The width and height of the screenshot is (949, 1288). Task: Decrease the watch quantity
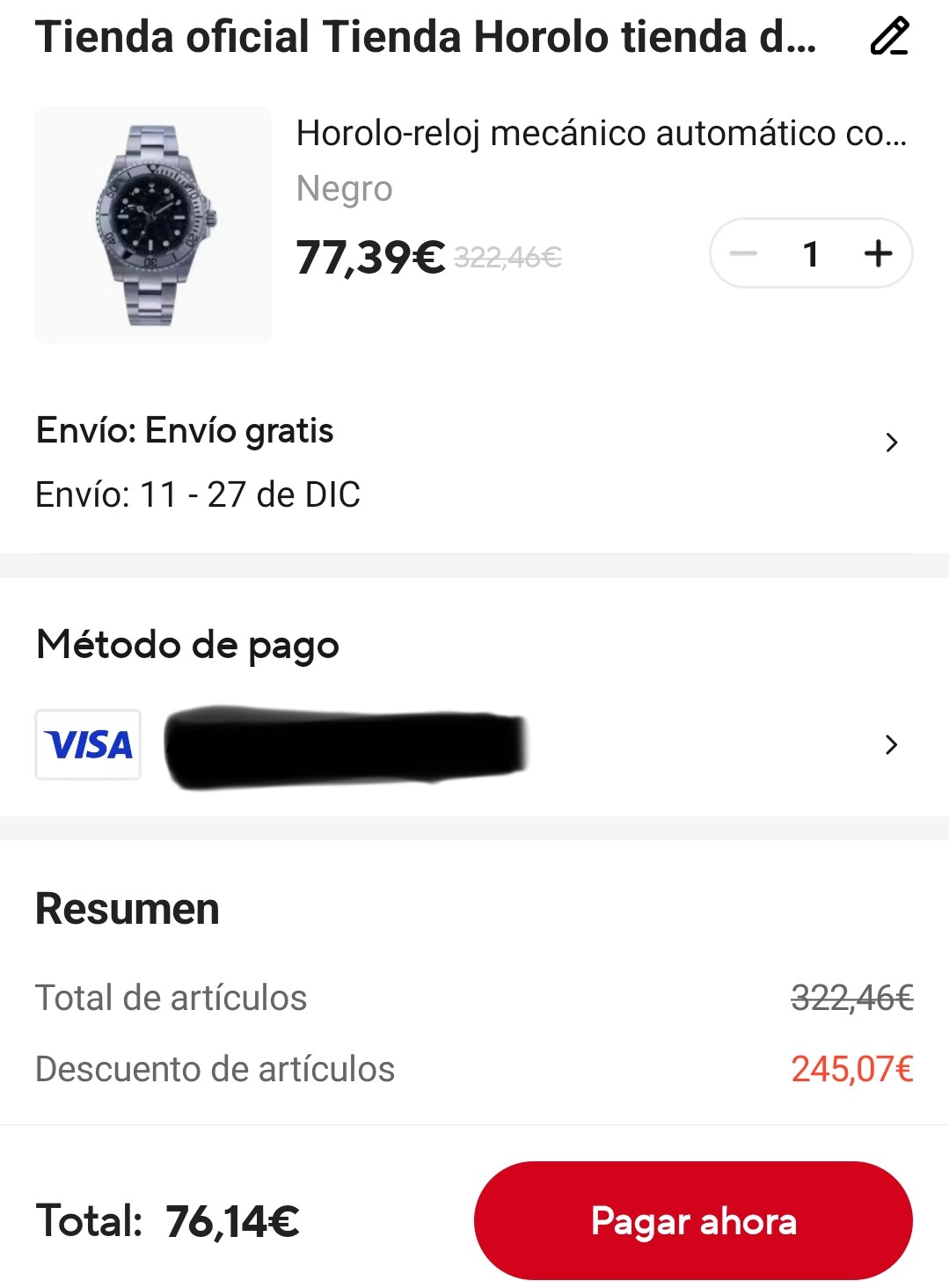click(x=744, y=253)
